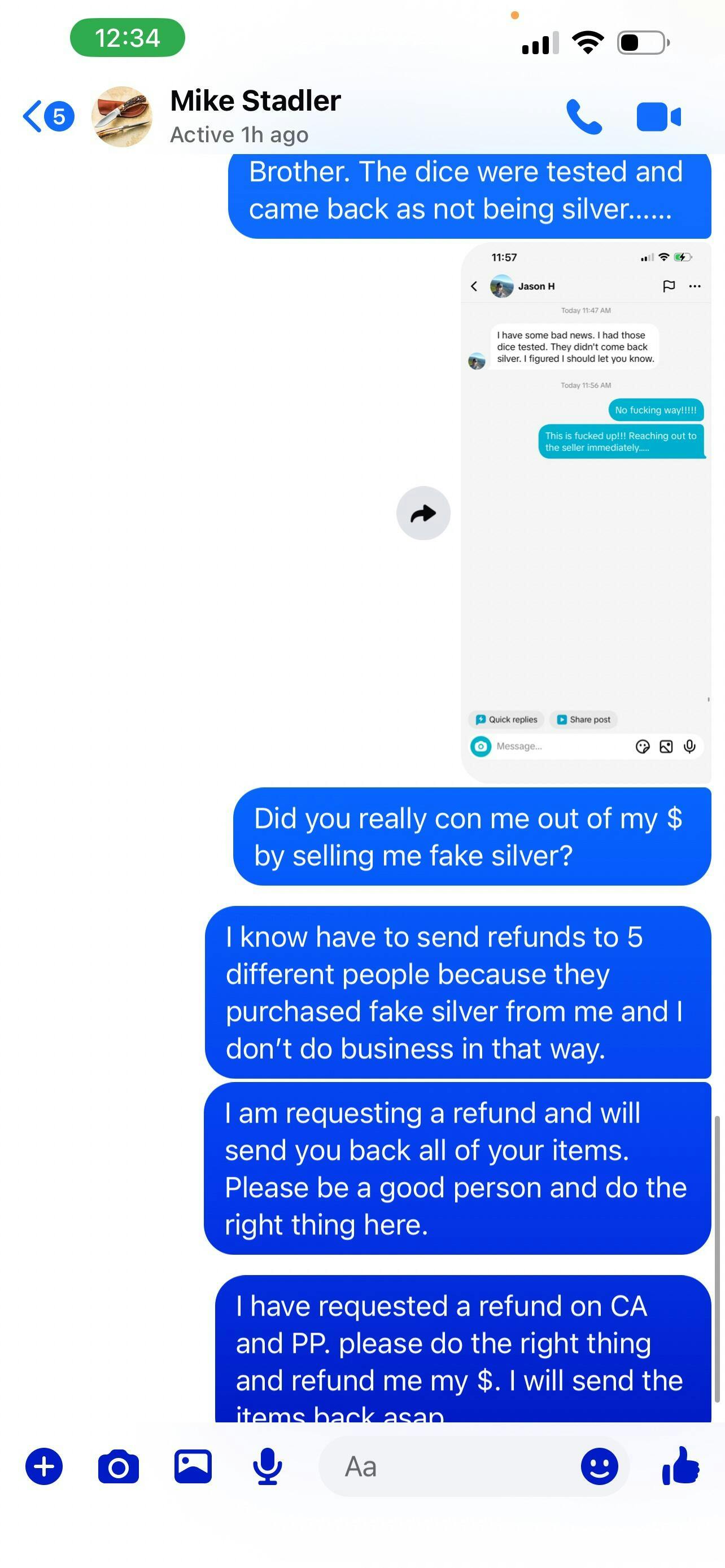Screen dimensions: 725x1568
Task: Start a voice call with Mike Stadler
Action: pyautogui.click(x=584, y=116)
